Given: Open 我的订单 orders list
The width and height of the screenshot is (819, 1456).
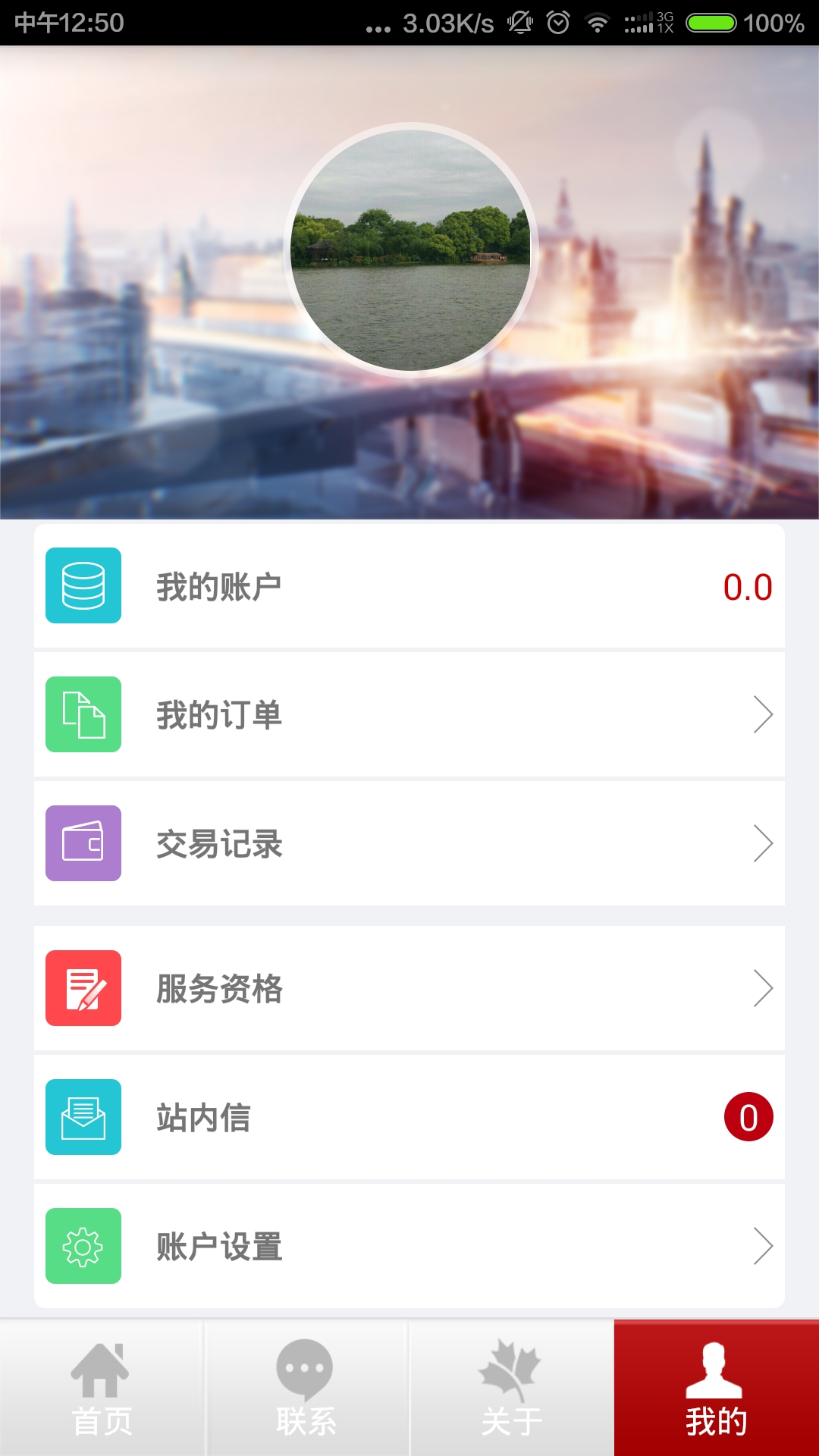Looking at the screenshot, I should pyautogui.click(x=409, y=715).
